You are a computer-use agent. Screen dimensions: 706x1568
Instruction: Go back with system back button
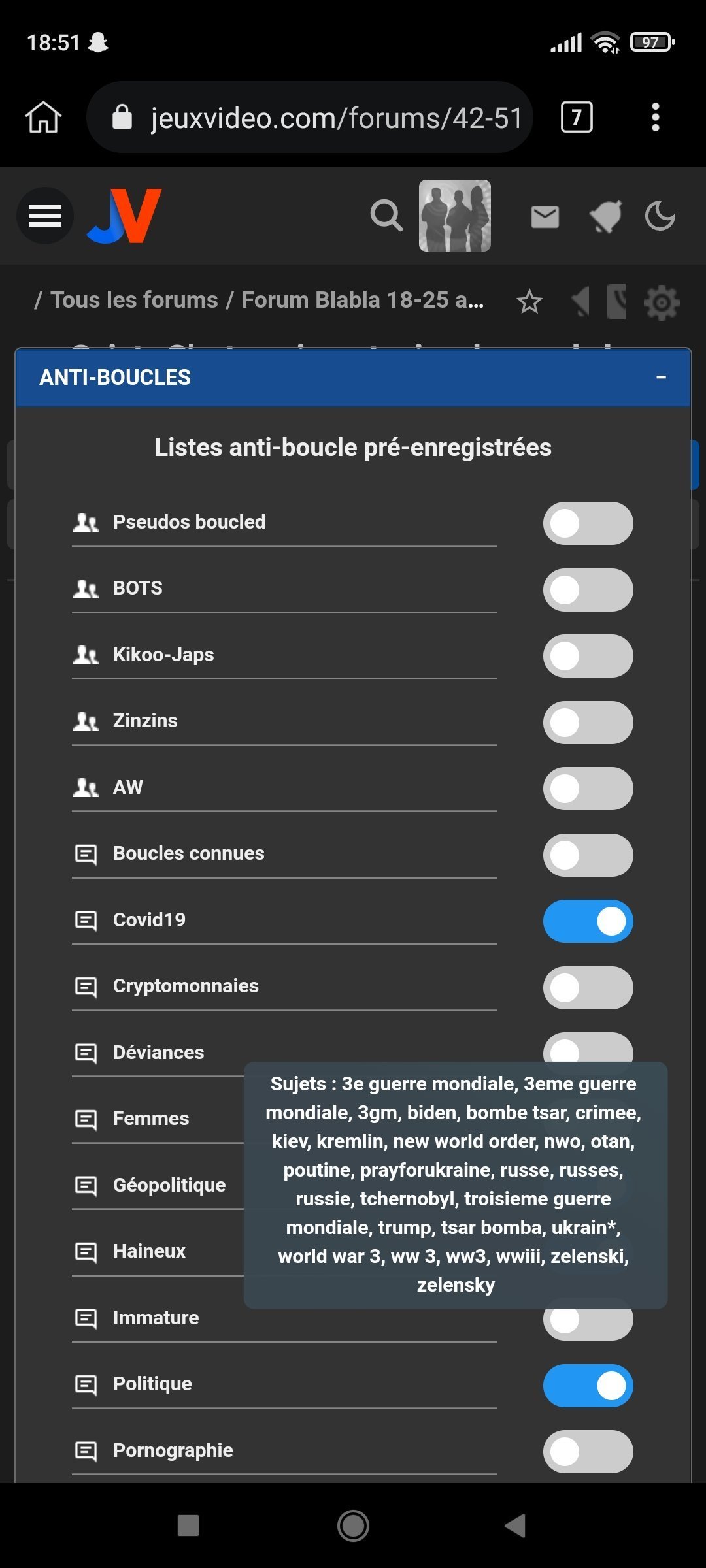515,1526
